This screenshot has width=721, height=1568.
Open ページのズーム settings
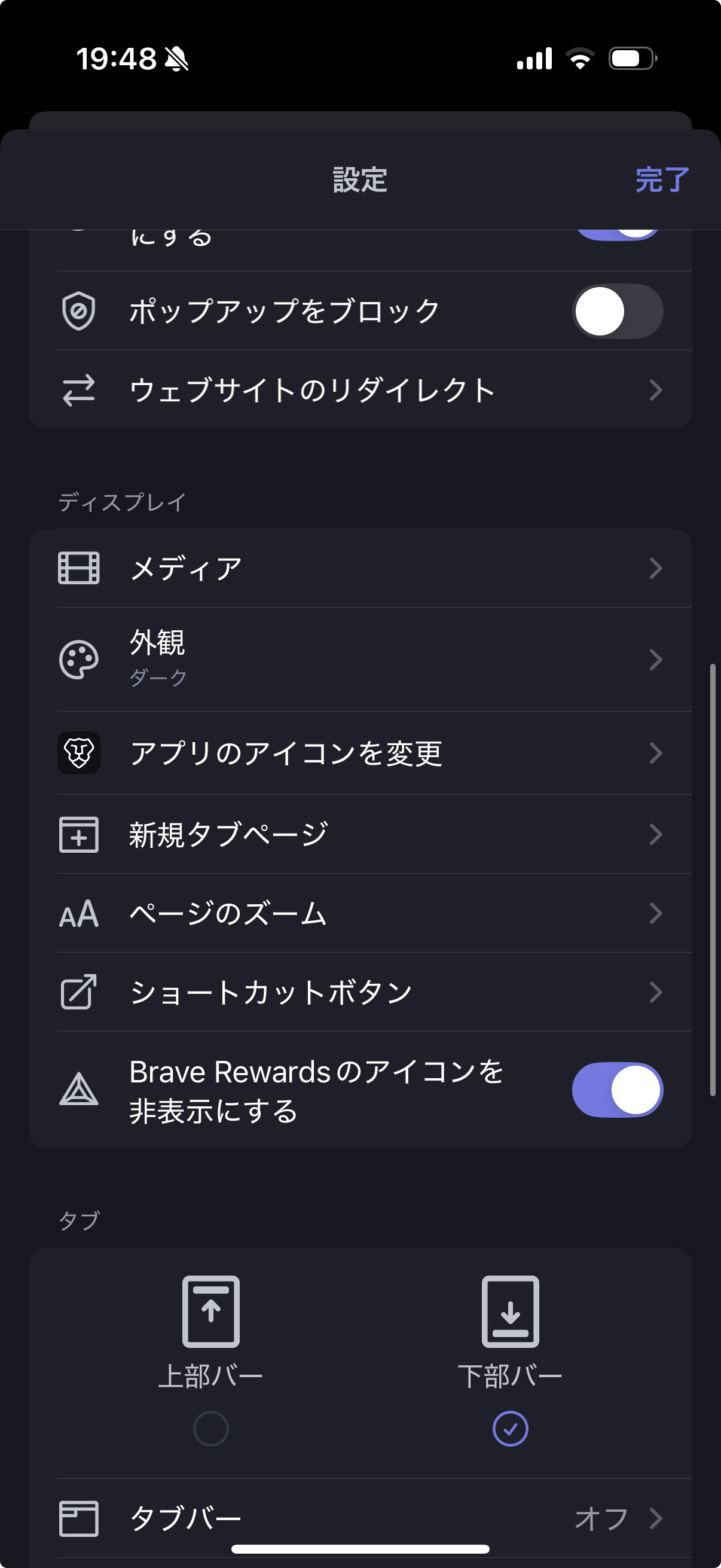click(360, 913)
